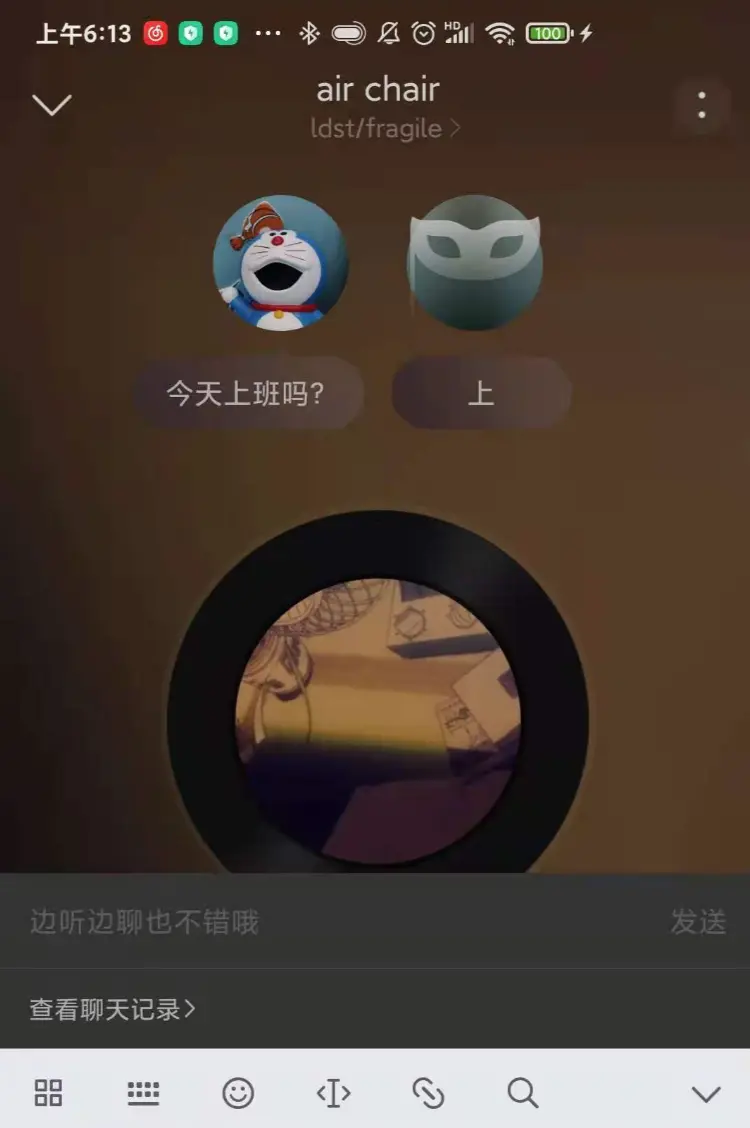Switch keyboard layout with the keyboard icon

[143, 1093]
